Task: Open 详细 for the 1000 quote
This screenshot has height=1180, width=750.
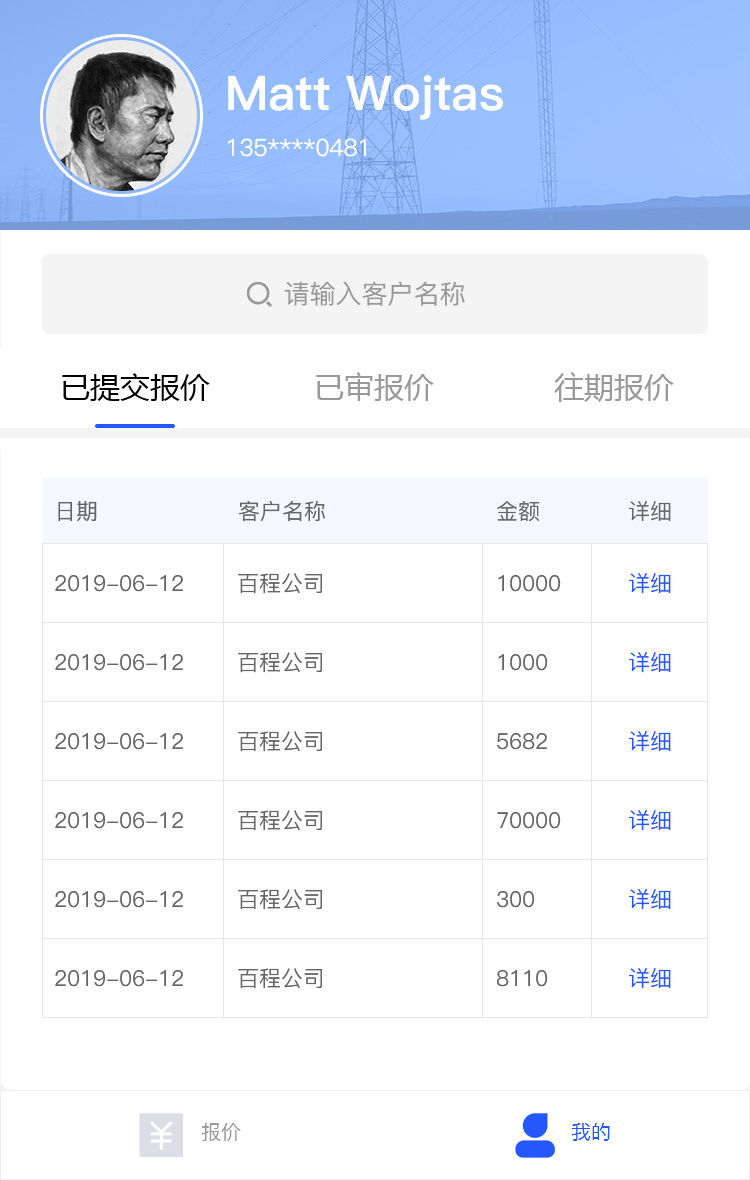Action: click(x=649, y=663)
